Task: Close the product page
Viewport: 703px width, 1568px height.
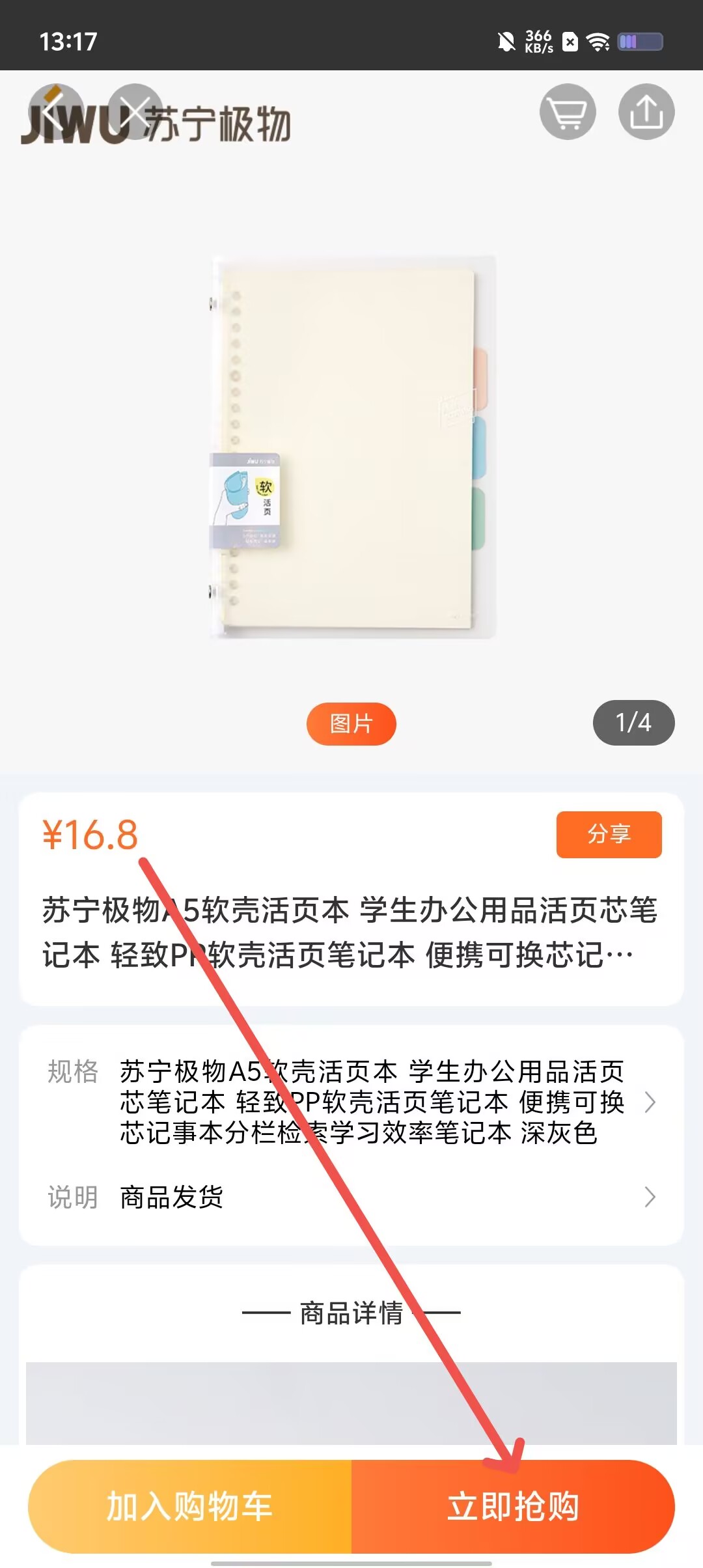Action: coord(135,112)
